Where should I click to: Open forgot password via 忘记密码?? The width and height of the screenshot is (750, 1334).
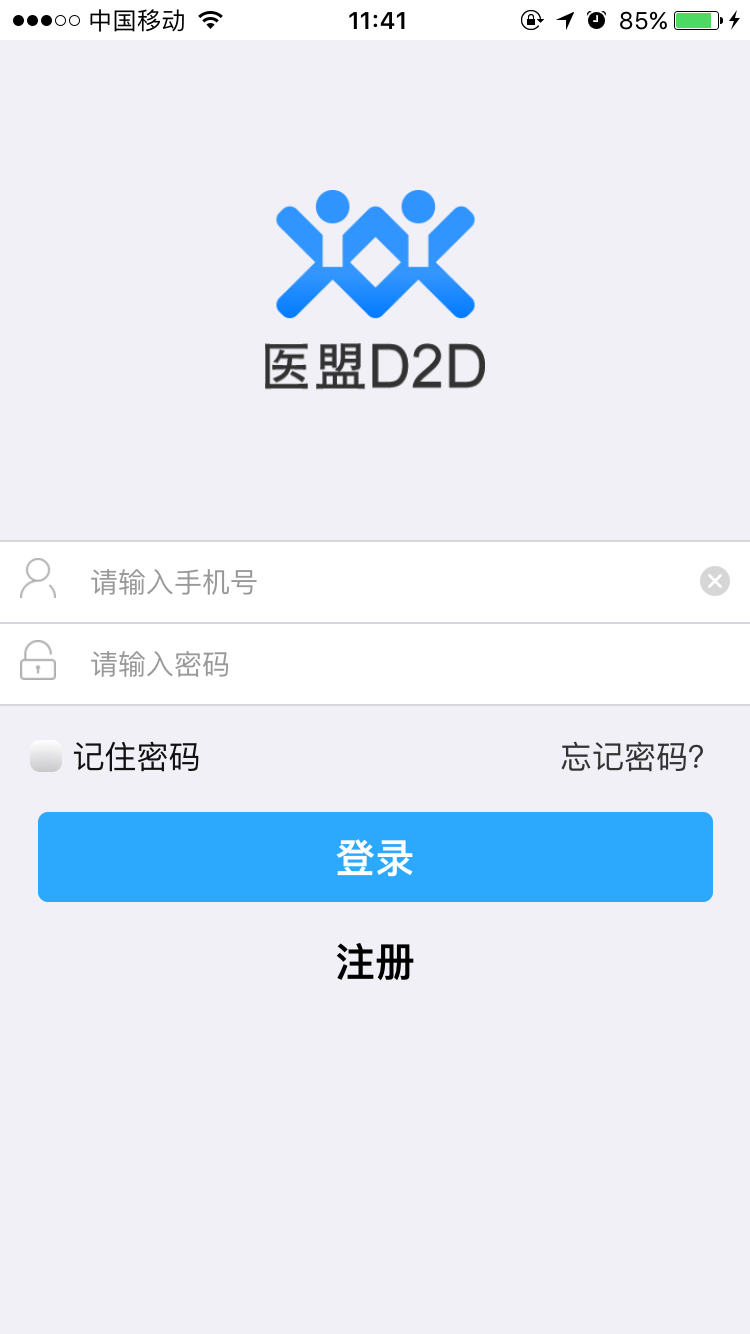tap(631, 757)
